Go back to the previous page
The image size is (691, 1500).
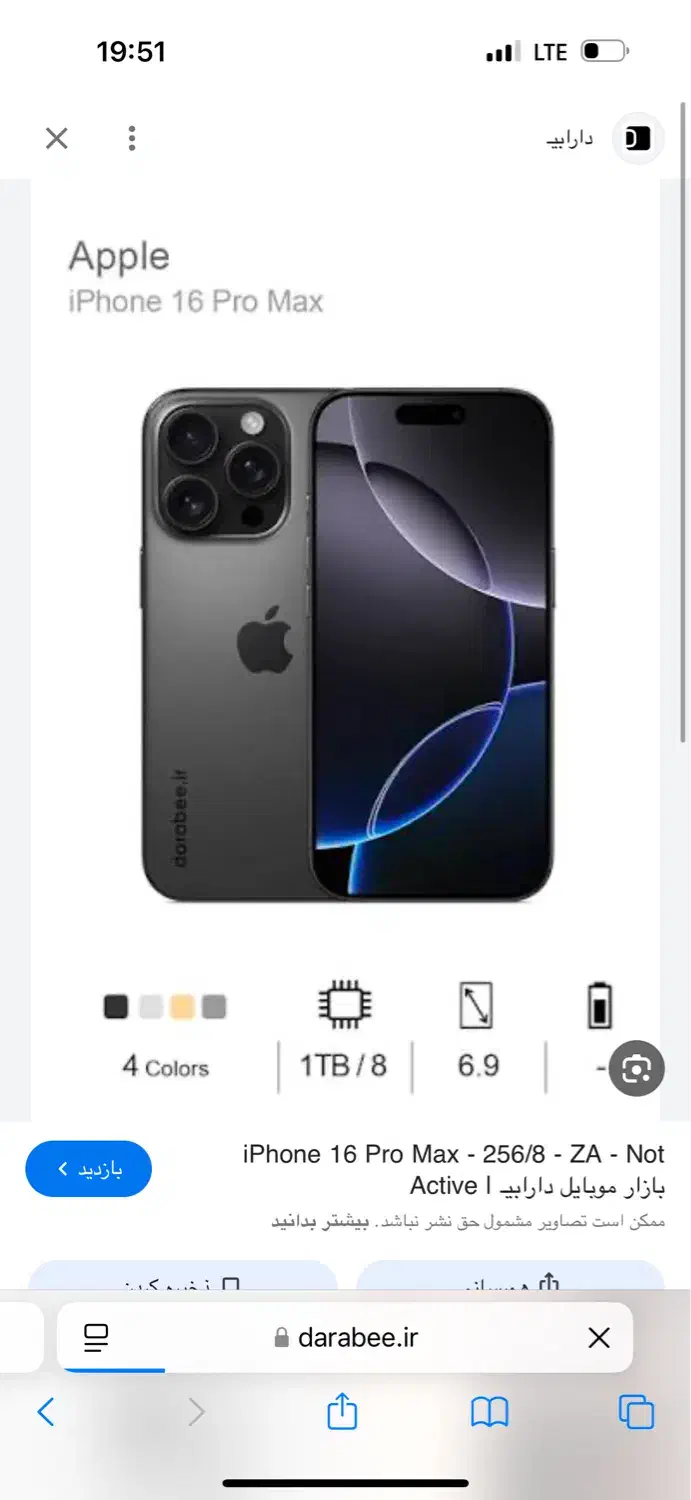46,1412
